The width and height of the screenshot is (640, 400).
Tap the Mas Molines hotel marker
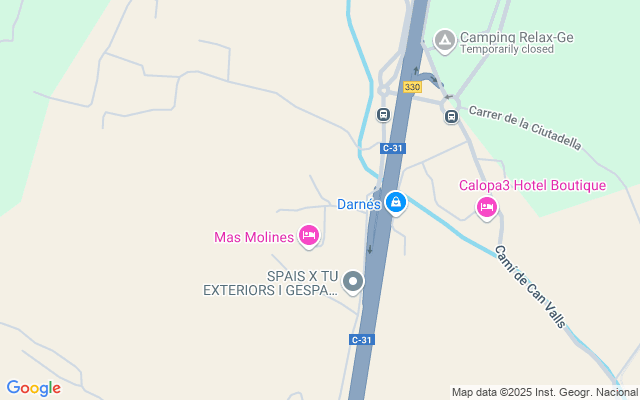(x=309, y=236)
